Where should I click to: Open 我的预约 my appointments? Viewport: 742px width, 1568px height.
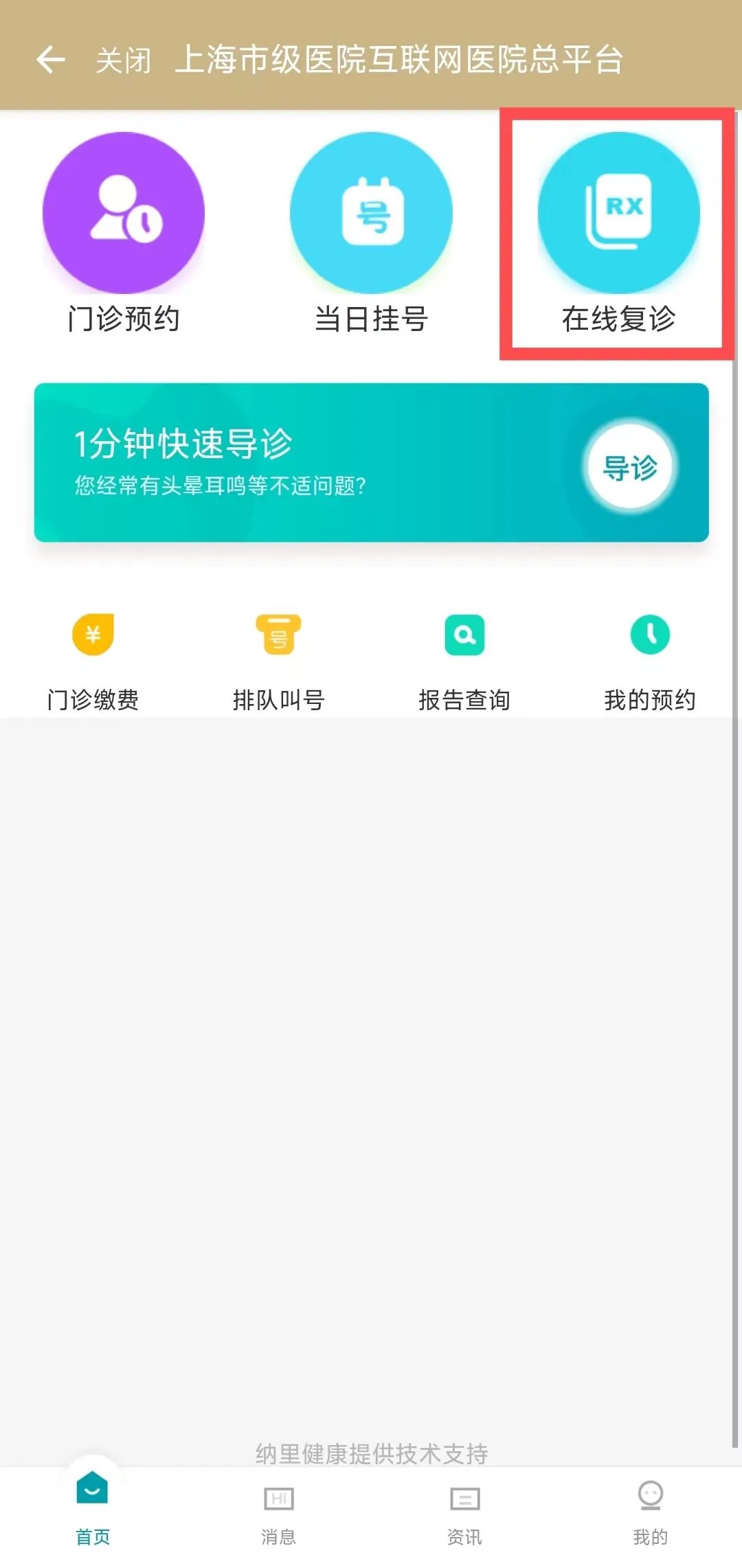[650, 659]
